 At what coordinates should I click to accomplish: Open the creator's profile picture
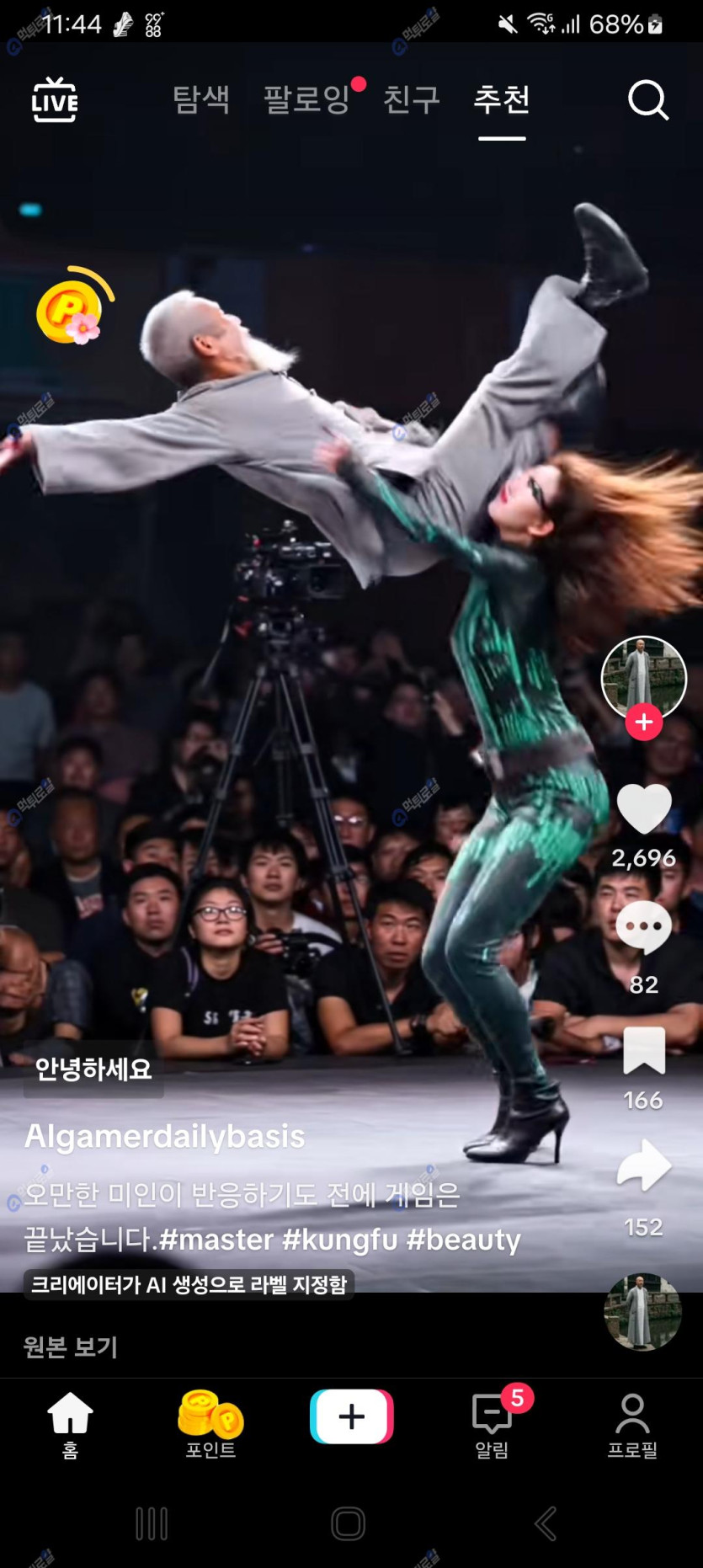point(643,676)
